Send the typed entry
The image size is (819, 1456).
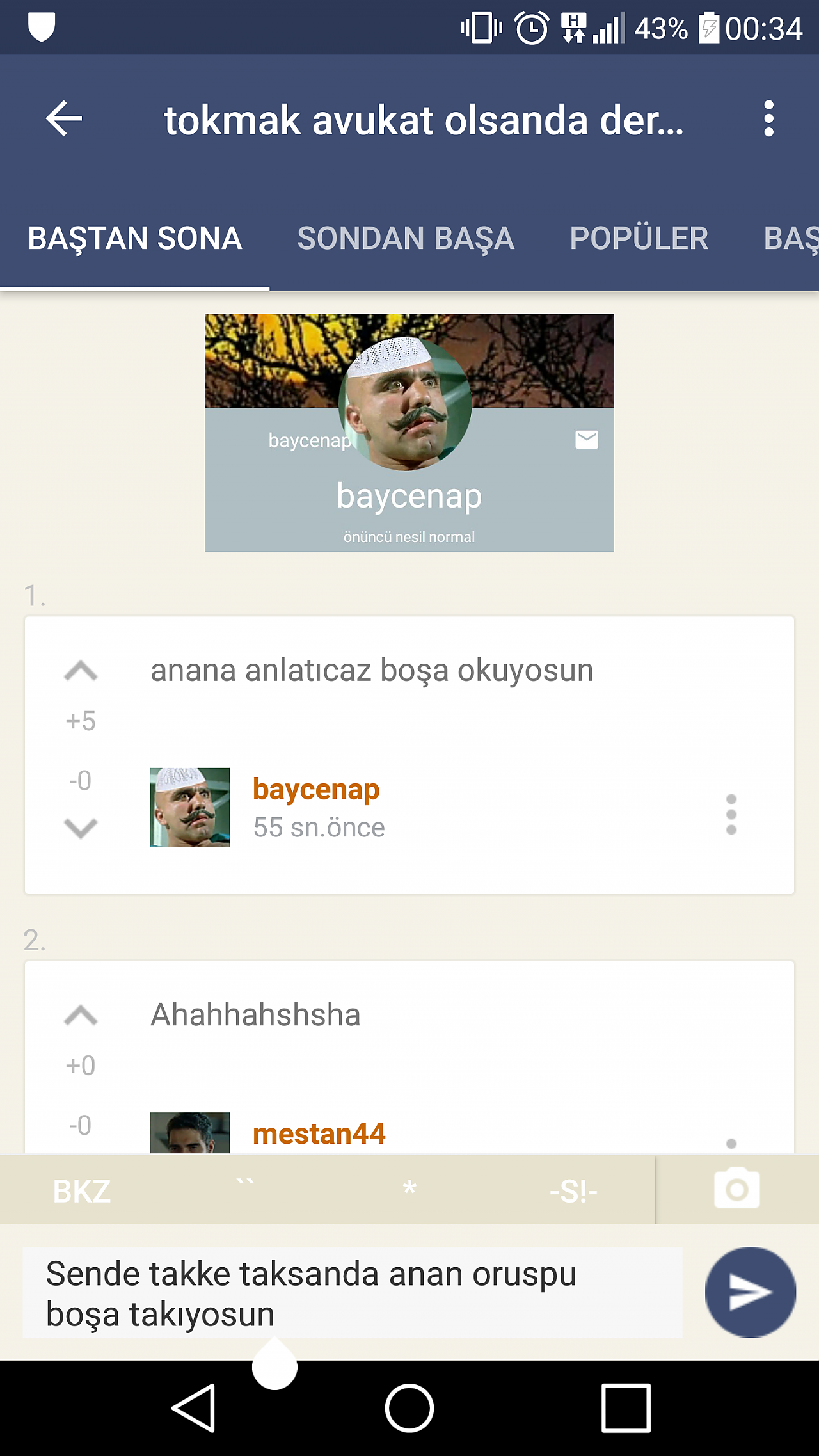coord(750,1292)
